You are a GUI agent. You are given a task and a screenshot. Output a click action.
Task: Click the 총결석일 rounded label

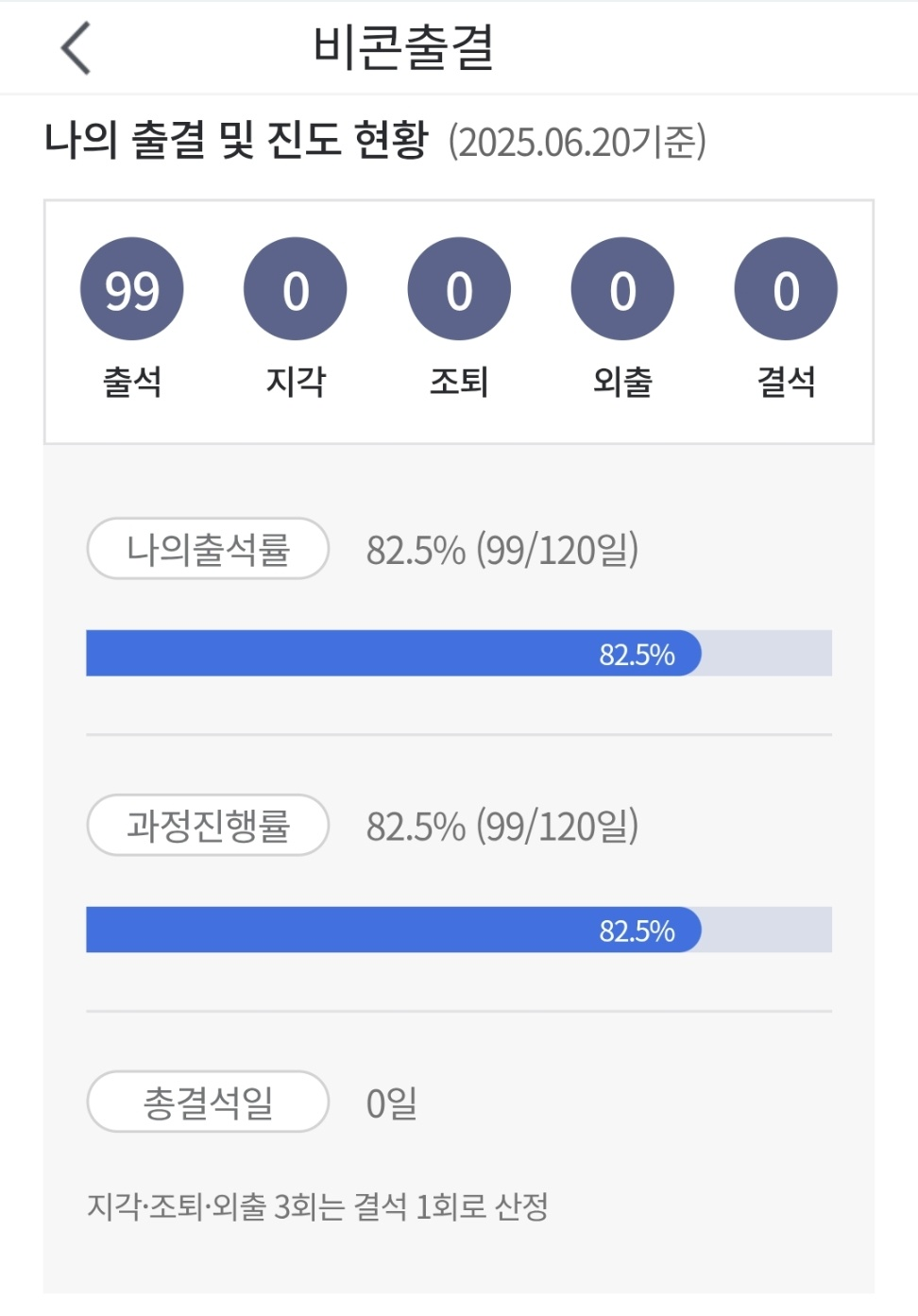pyautogui.click(x=208, y=1102)
